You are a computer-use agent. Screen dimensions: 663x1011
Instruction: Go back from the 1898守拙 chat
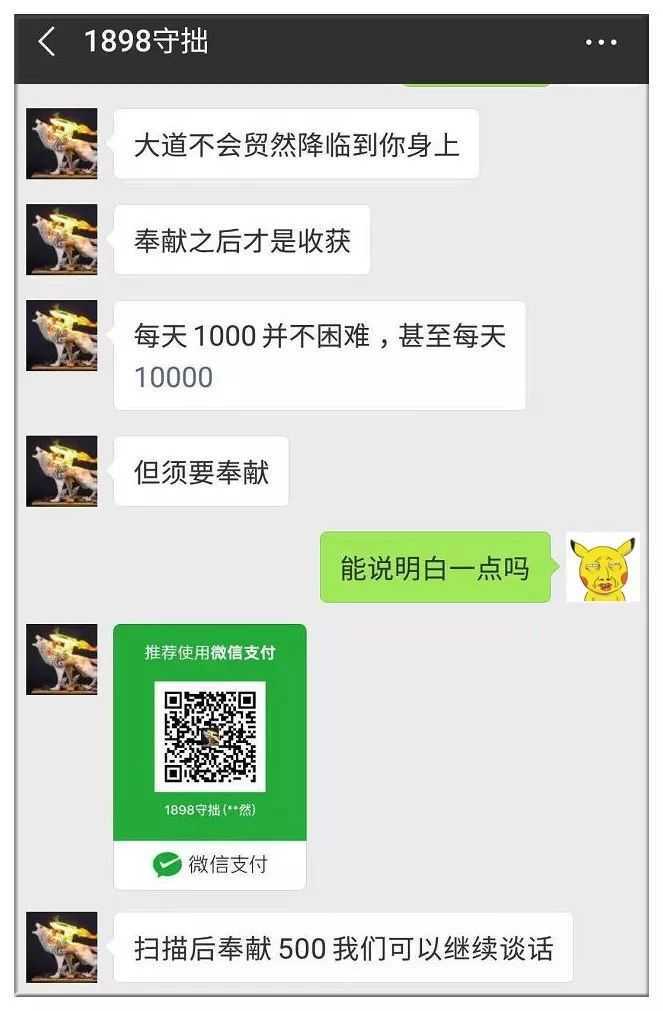[x=46, y=42]
